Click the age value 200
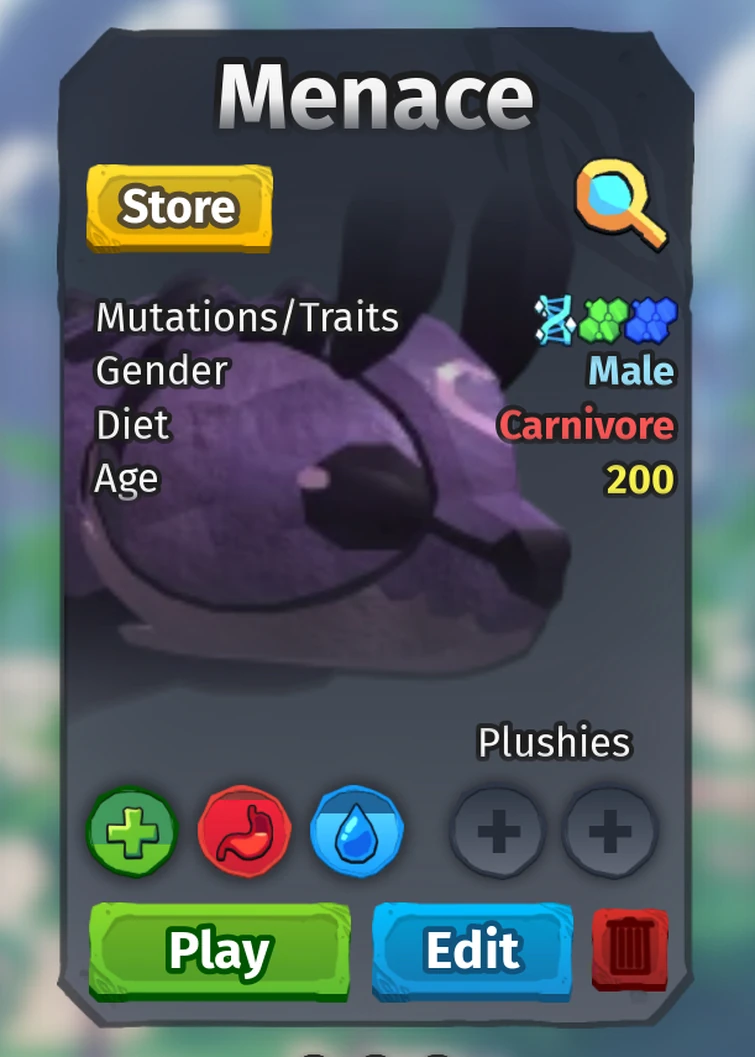Screen dimensions: 755x1057 click(x=640, y=479)
